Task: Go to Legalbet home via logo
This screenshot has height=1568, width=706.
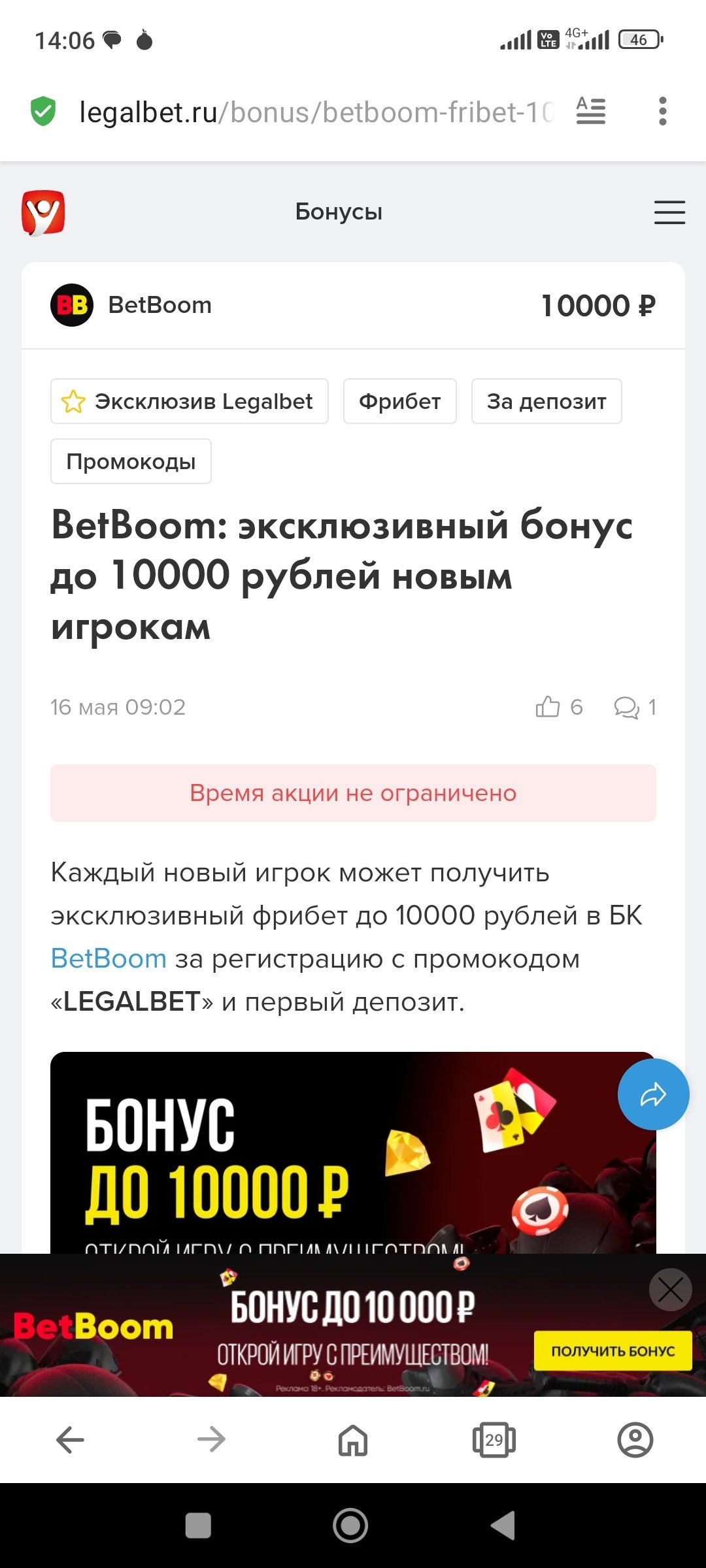Action: 43,212
